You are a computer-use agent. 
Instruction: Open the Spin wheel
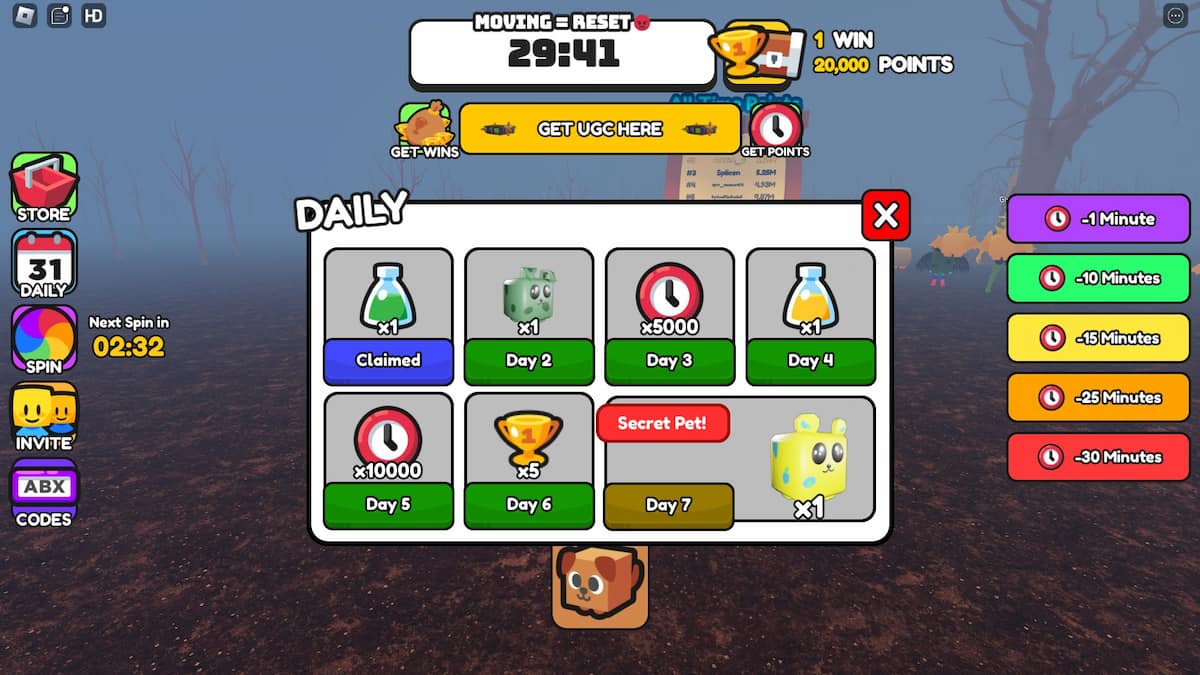pos(43,340)
